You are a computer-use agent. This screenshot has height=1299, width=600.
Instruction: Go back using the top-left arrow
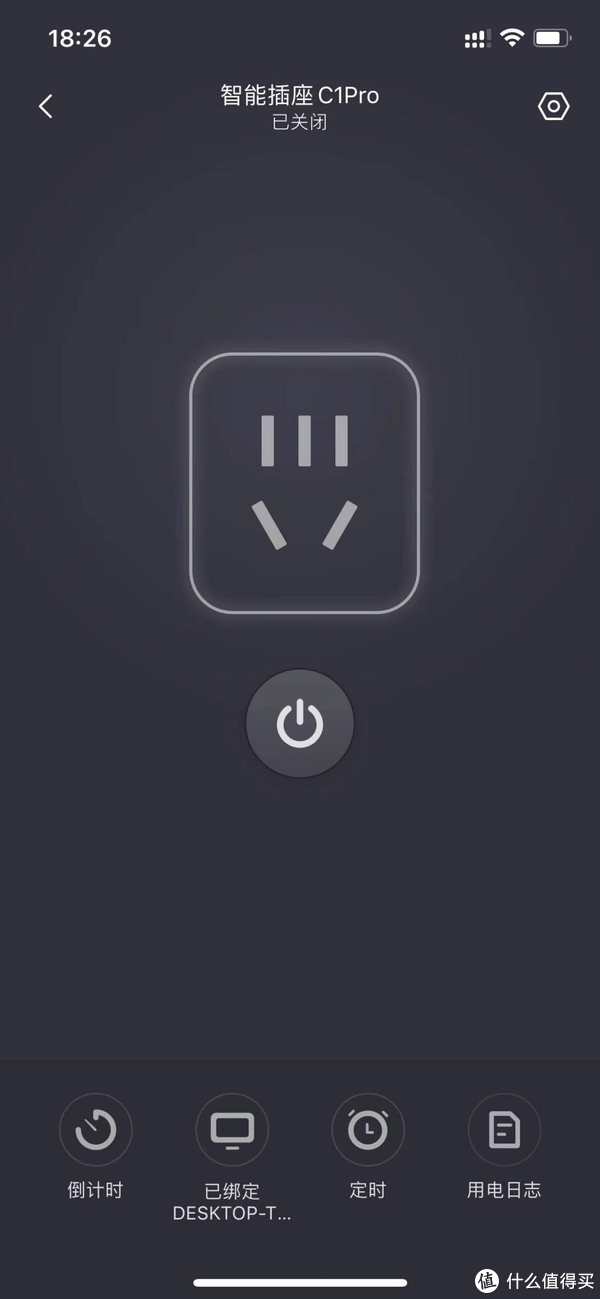pos(45,107)
